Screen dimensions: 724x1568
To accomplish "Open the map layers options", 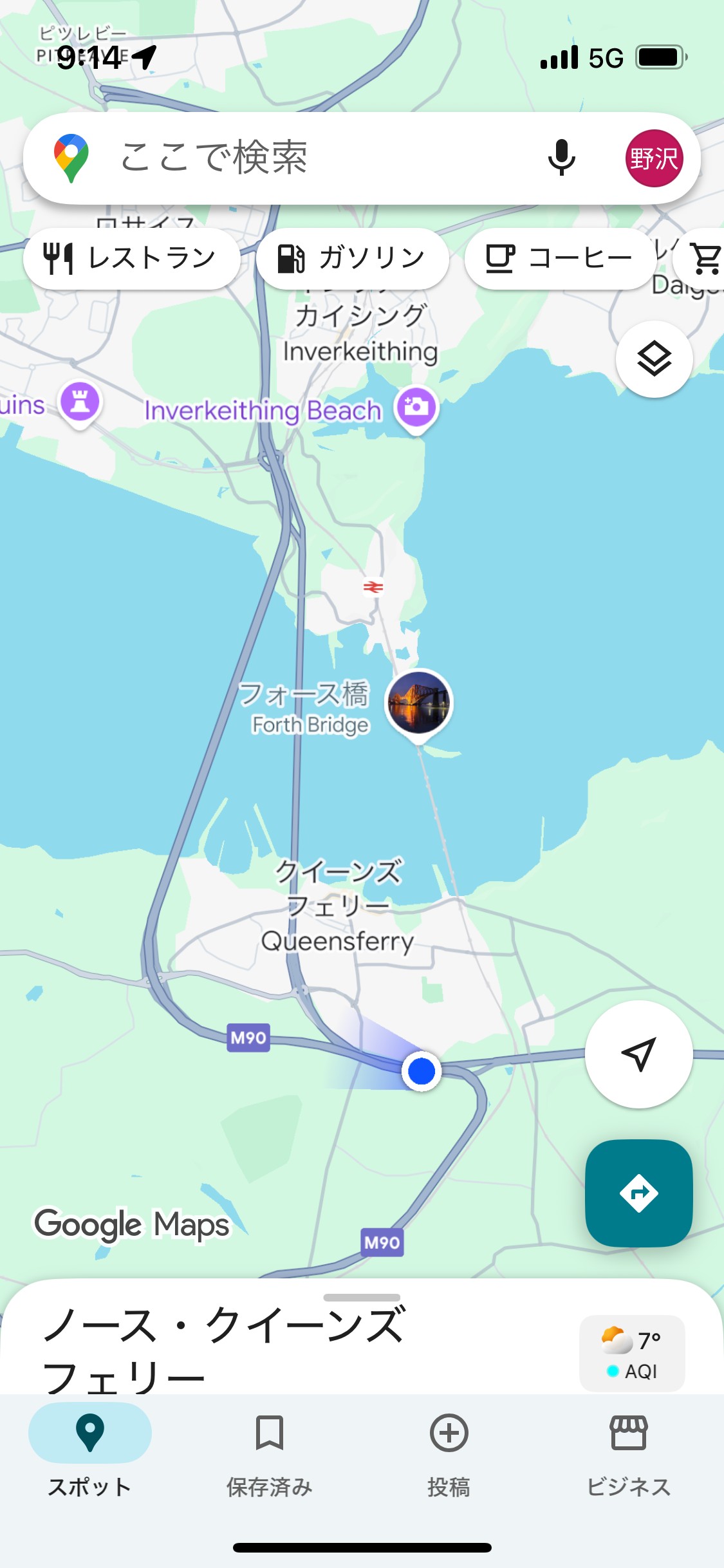I will click(x=654, y=359).
